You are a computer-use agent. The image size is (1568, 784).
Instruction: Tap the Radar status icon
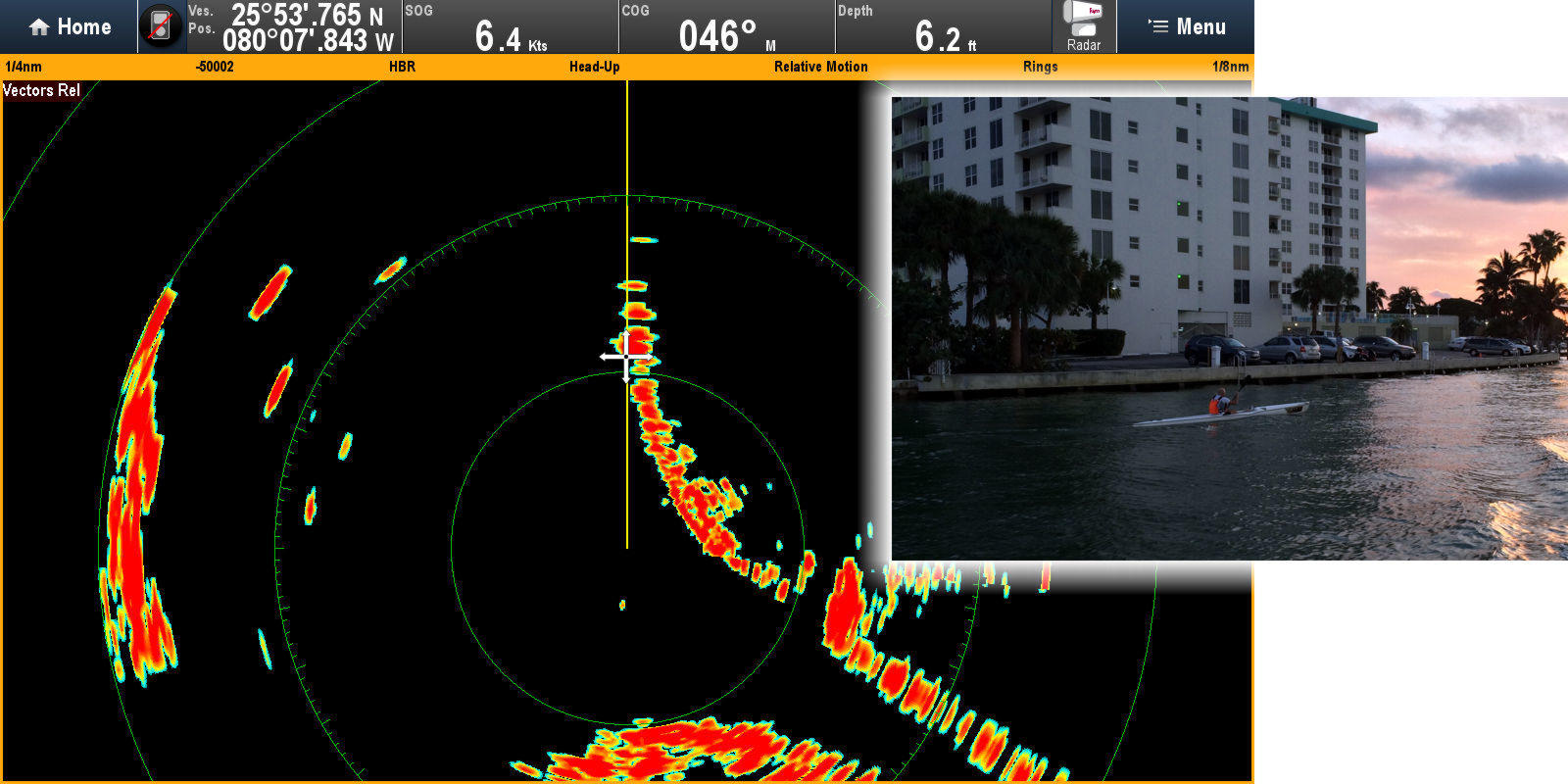tap(1083, 25)
